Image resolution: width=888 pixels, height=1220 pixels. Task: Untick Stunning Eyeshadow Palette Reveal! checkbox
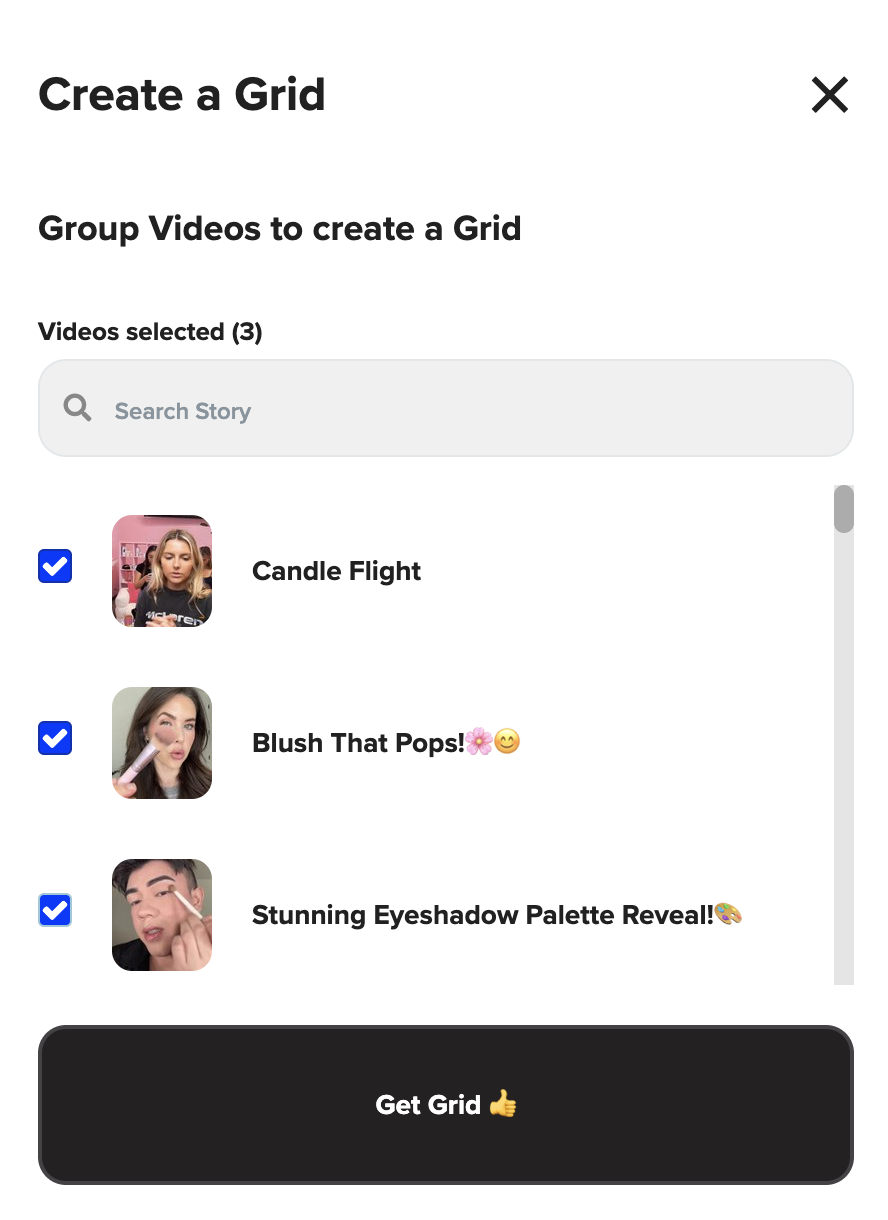click(x=55, y=911)
